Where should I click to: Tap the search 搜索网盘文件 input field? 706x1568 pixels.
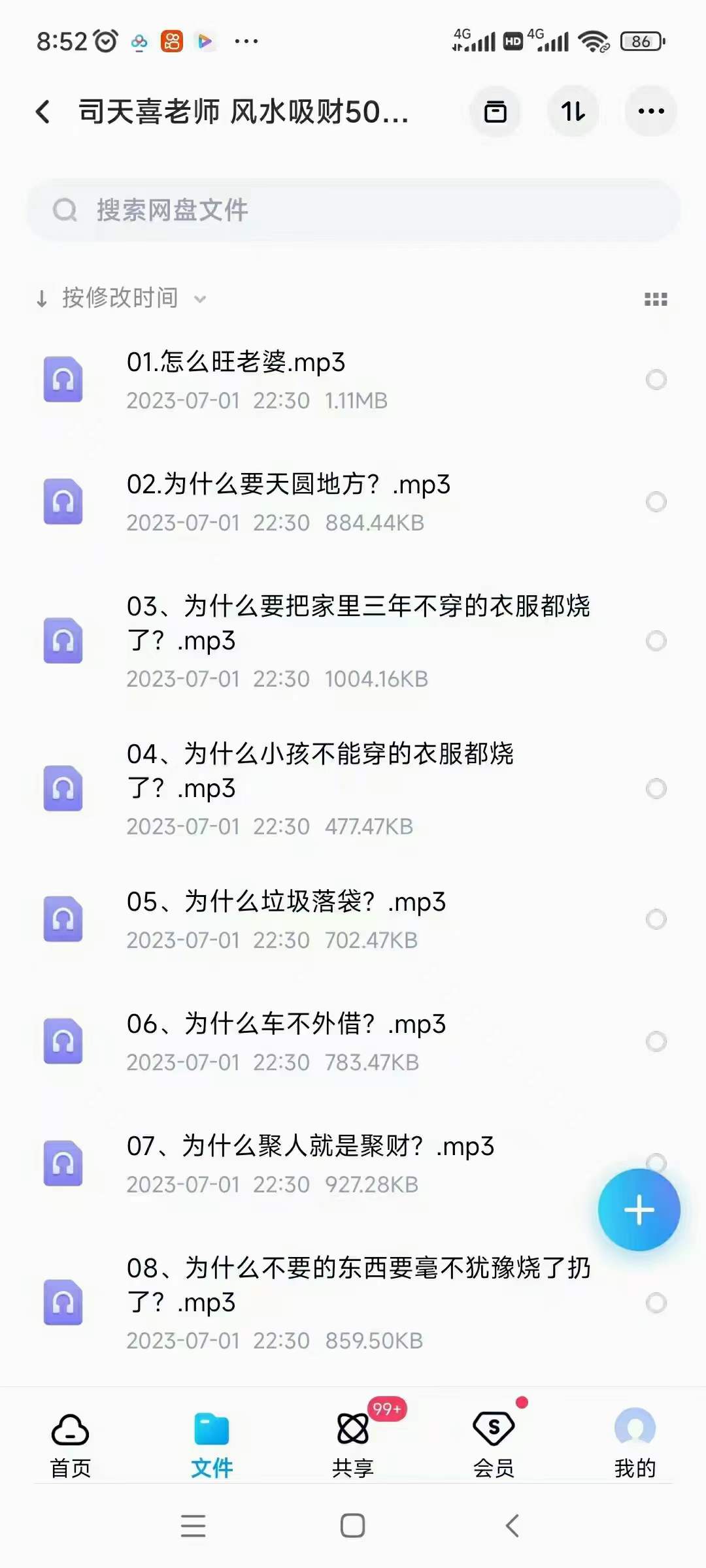click(x=353, y=210)
